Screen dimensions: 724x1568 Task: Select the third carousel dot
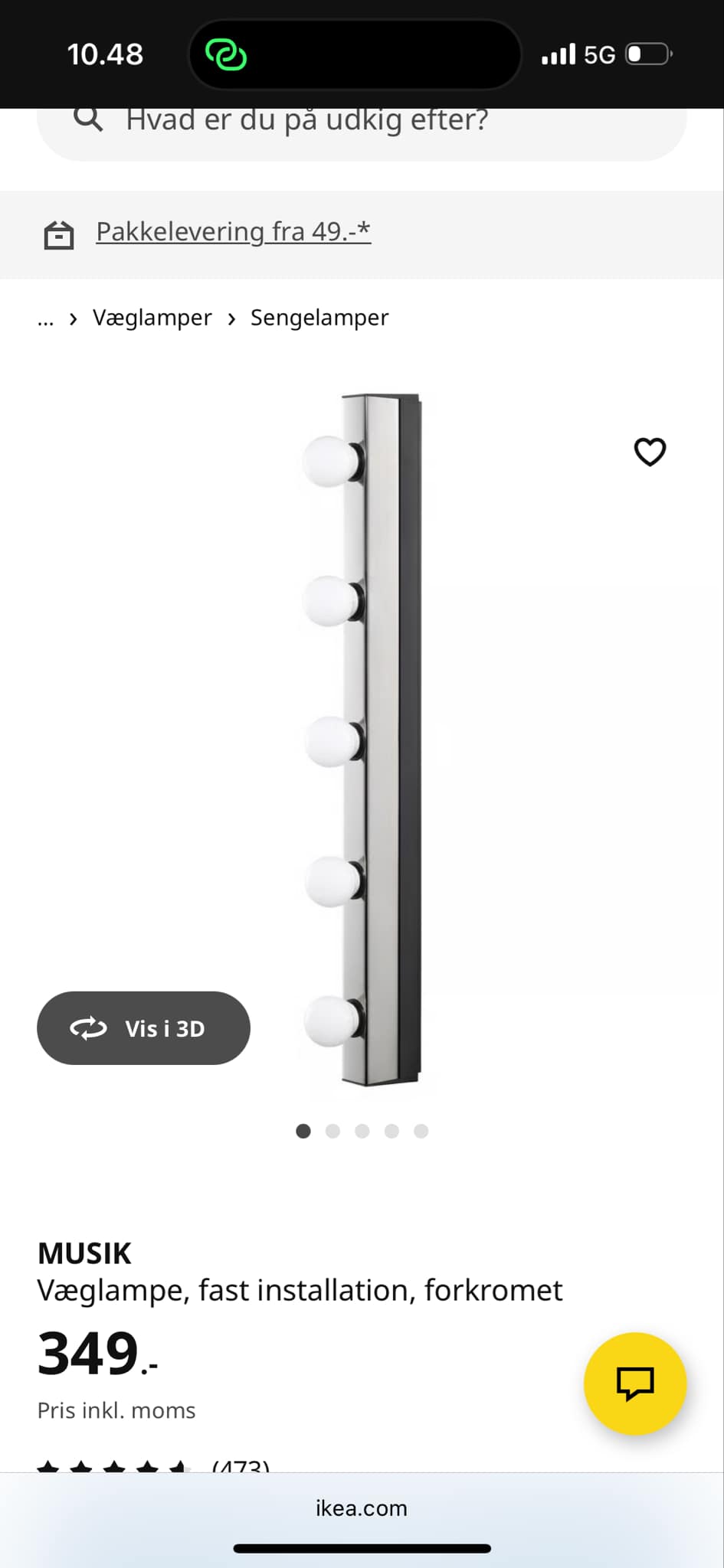pos(362,1131)
